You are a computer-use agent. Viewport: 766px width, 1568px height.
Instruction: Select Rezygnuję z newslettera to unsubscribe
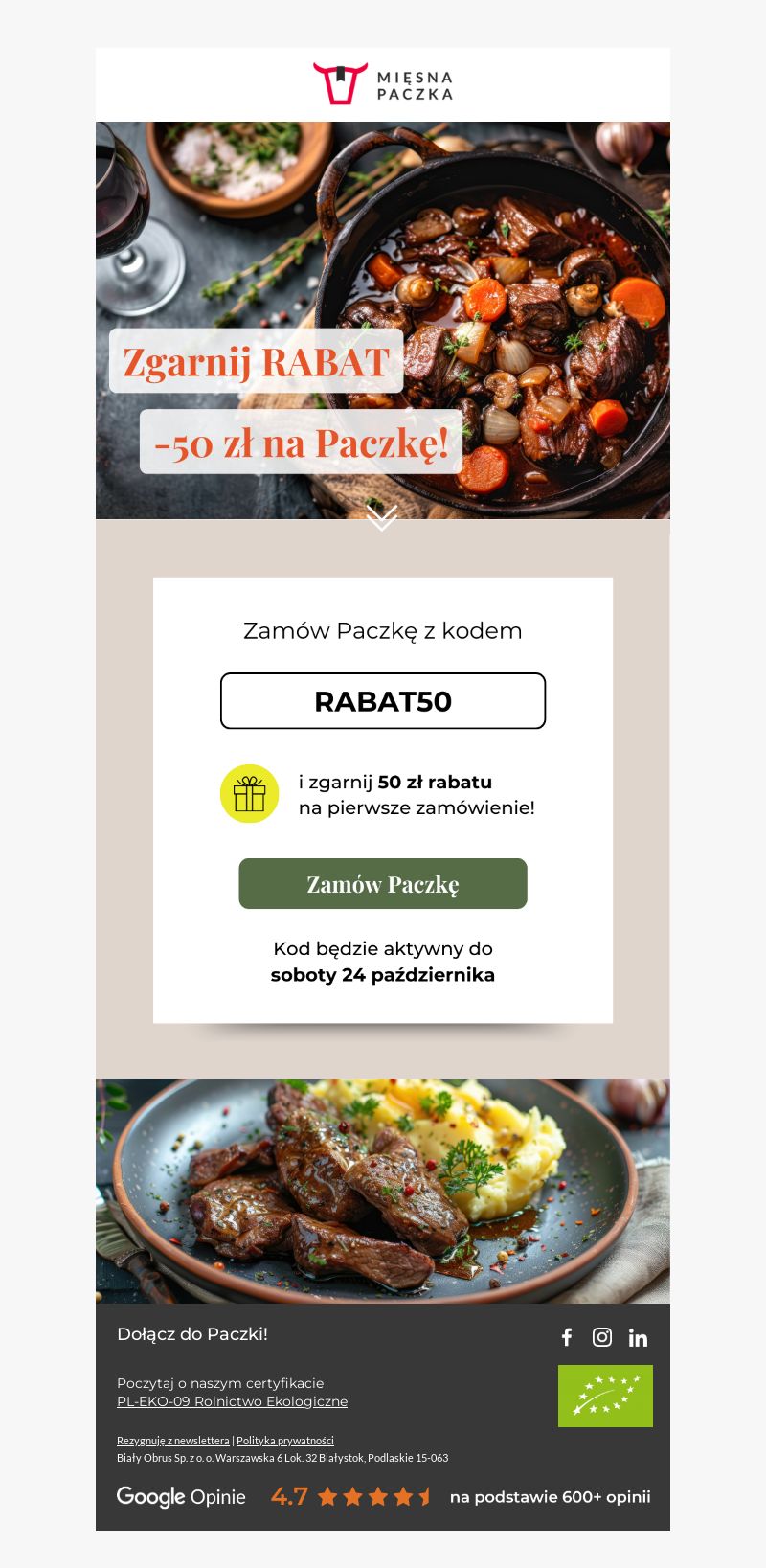click(x=173, y=1441)
